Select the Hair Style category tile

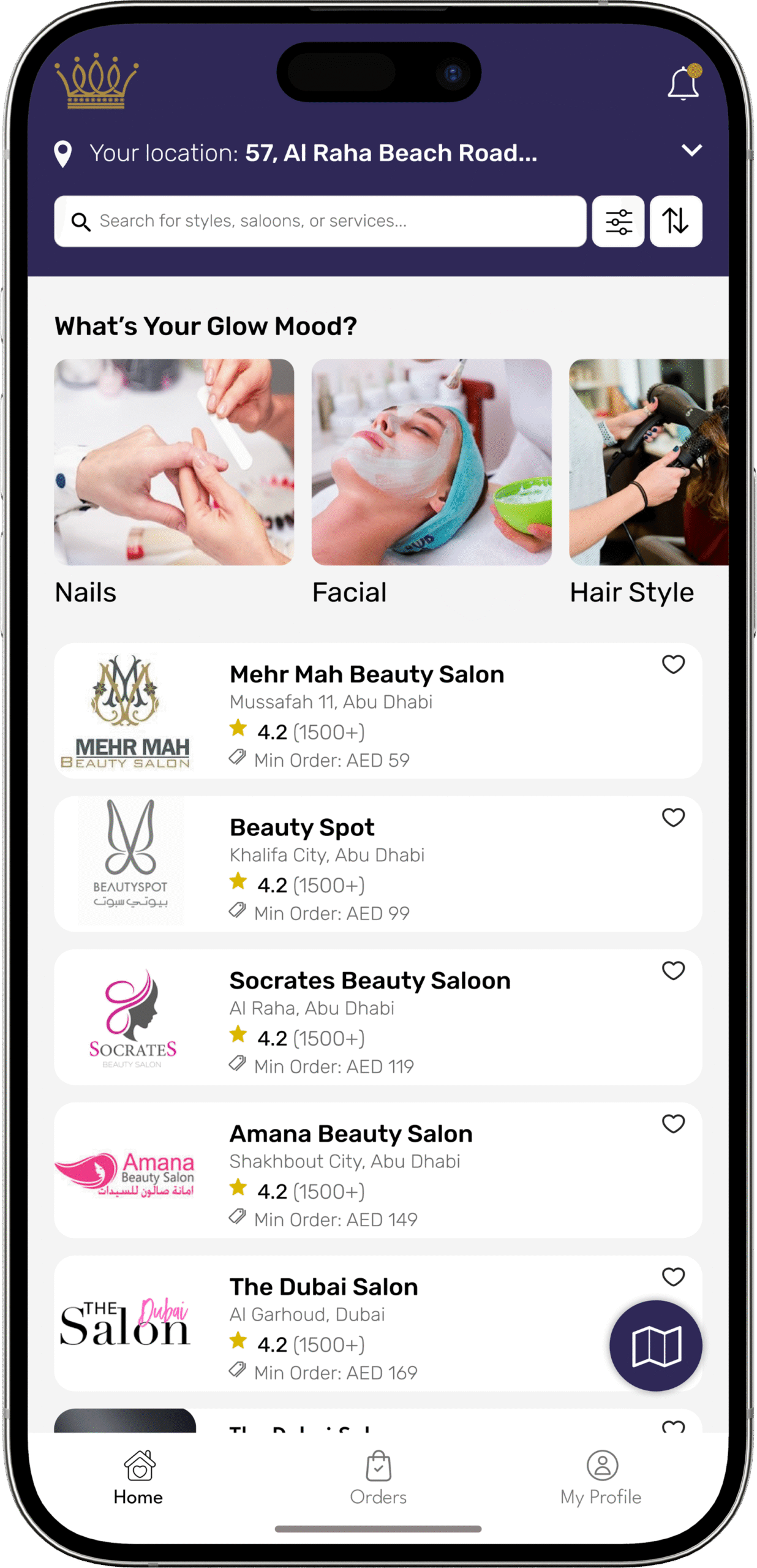click(648, 462)
